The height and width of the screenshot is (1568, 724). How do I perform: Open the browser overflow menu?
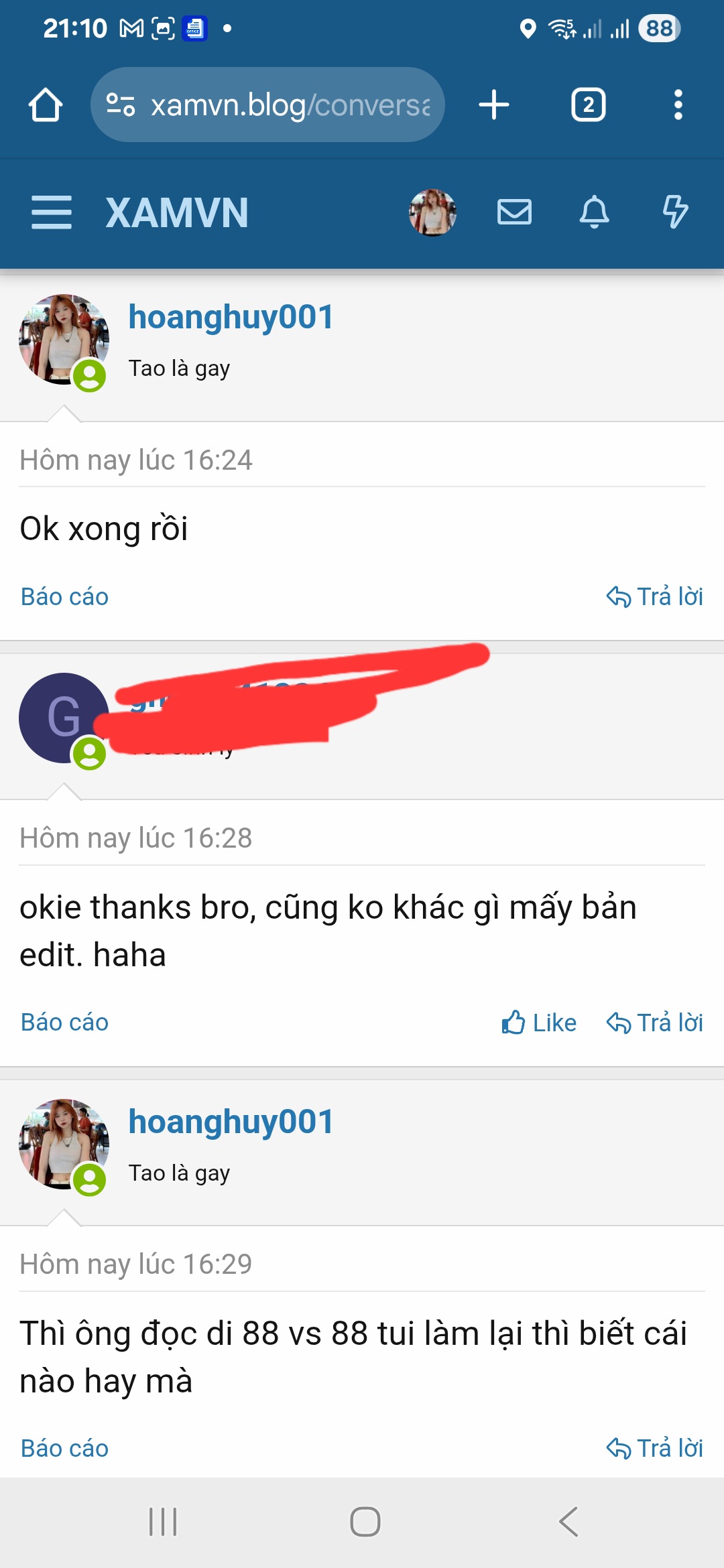[678, 105]
